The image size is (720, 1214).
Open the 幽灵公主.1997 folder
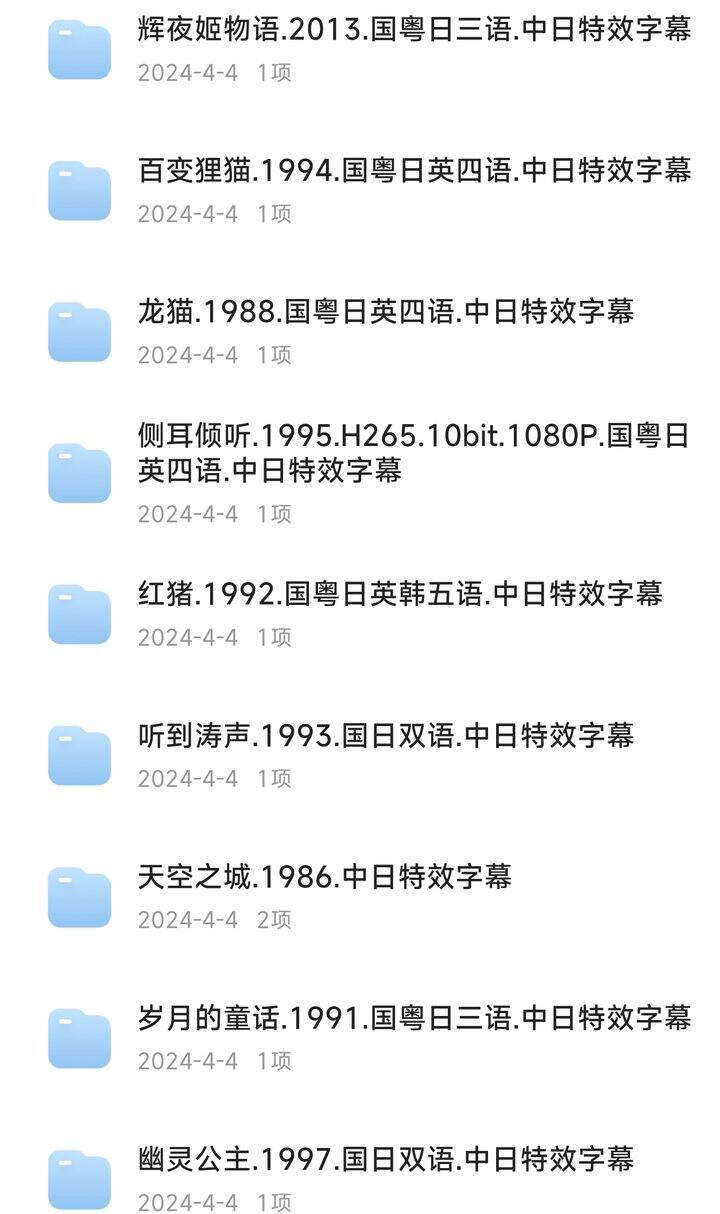point(385,1160)
